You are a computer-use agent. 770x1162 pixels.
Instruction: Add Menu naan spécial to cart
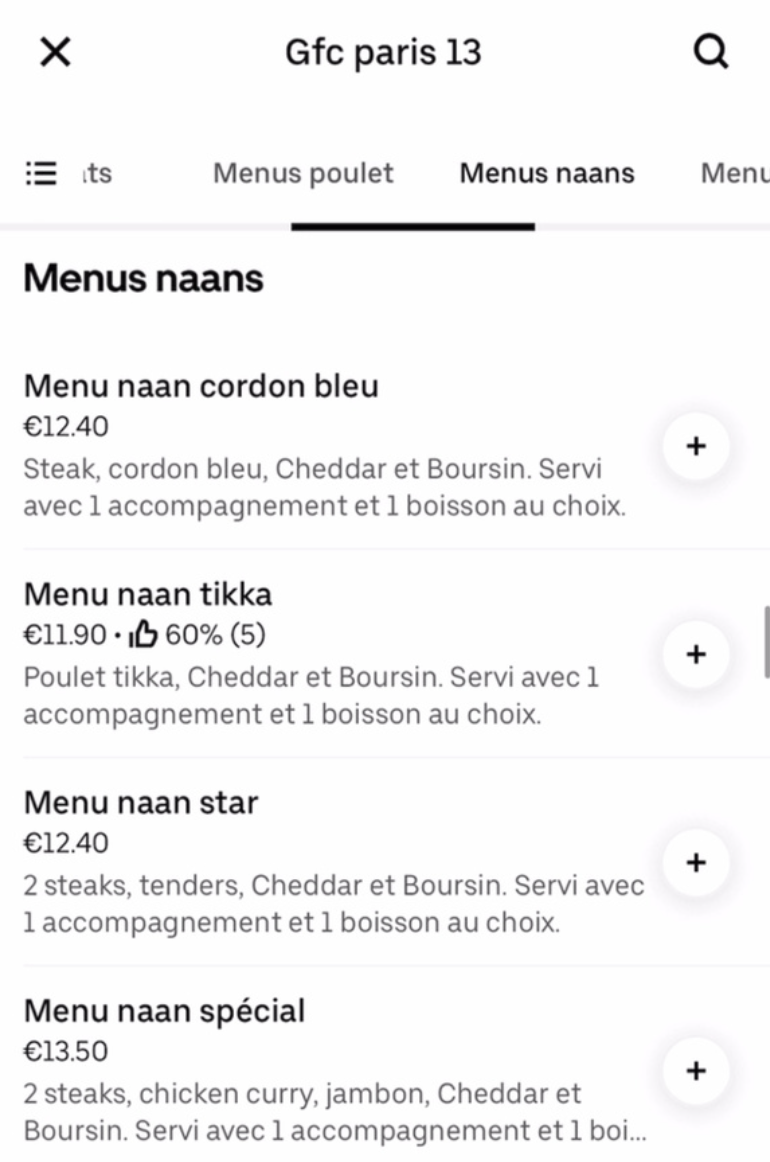coord(696,1071)
